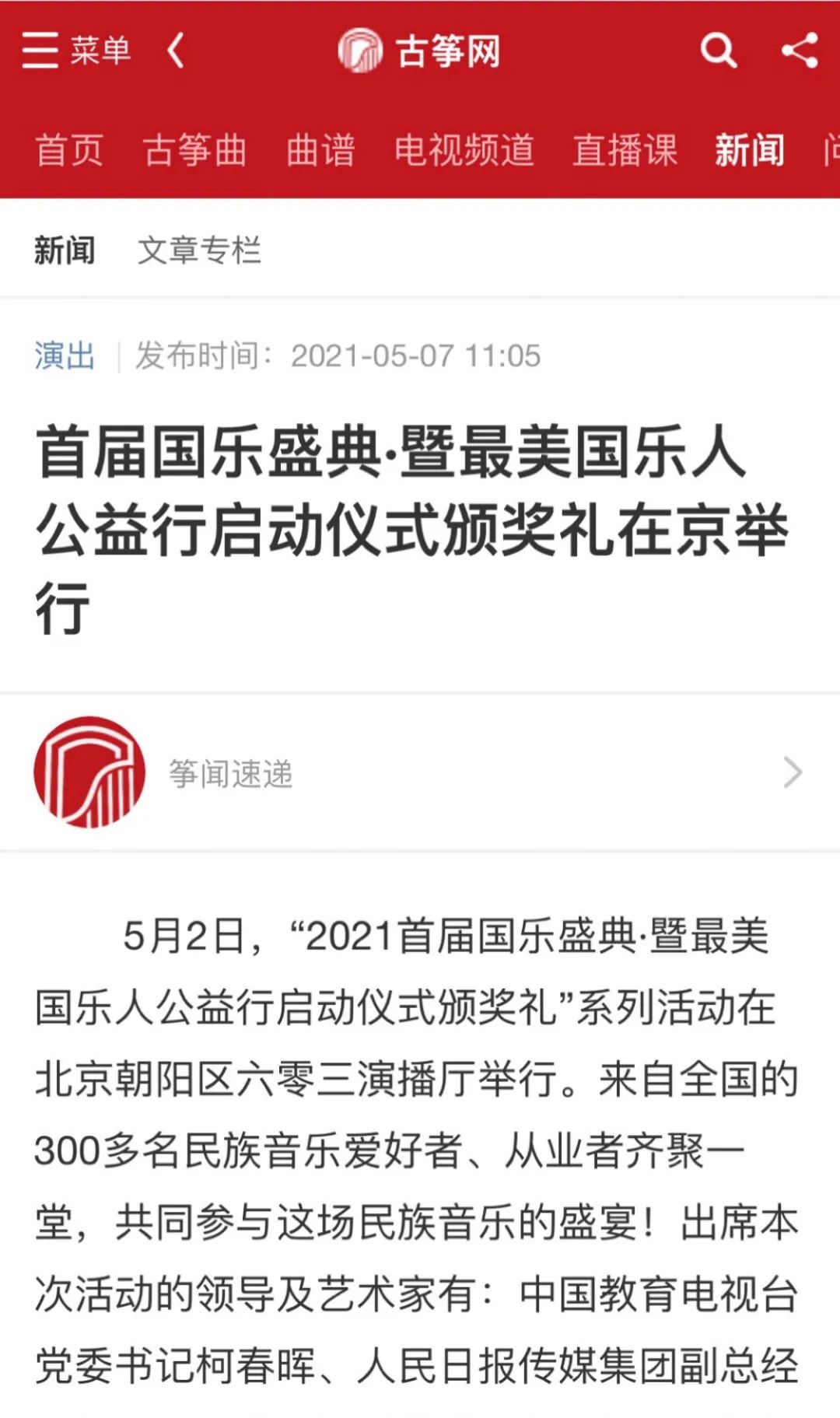840x1418 pixels.
Task: Go back with the arrow icon
Action: coord(176,51)
